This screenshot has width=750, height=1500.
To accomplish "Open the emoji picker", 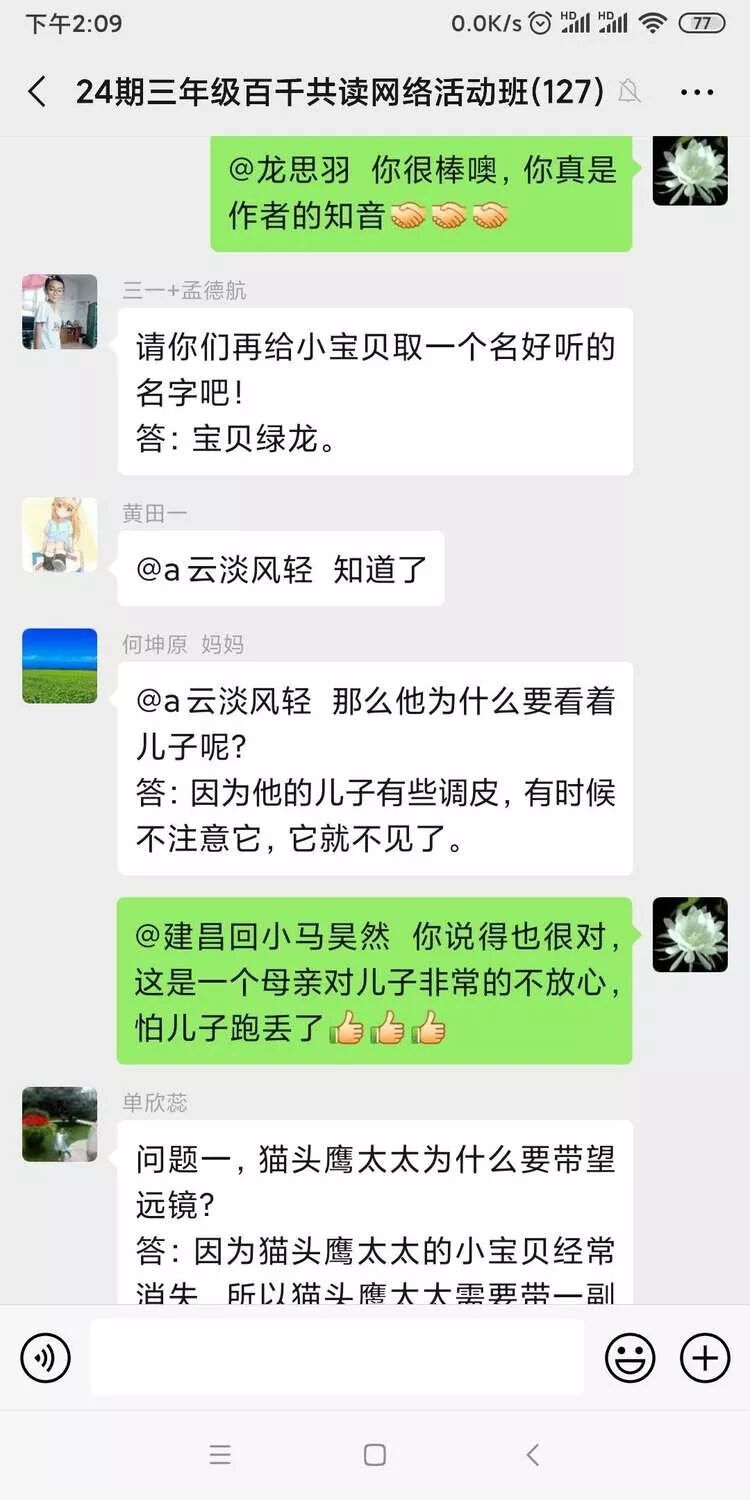I will click(630, 1358).
